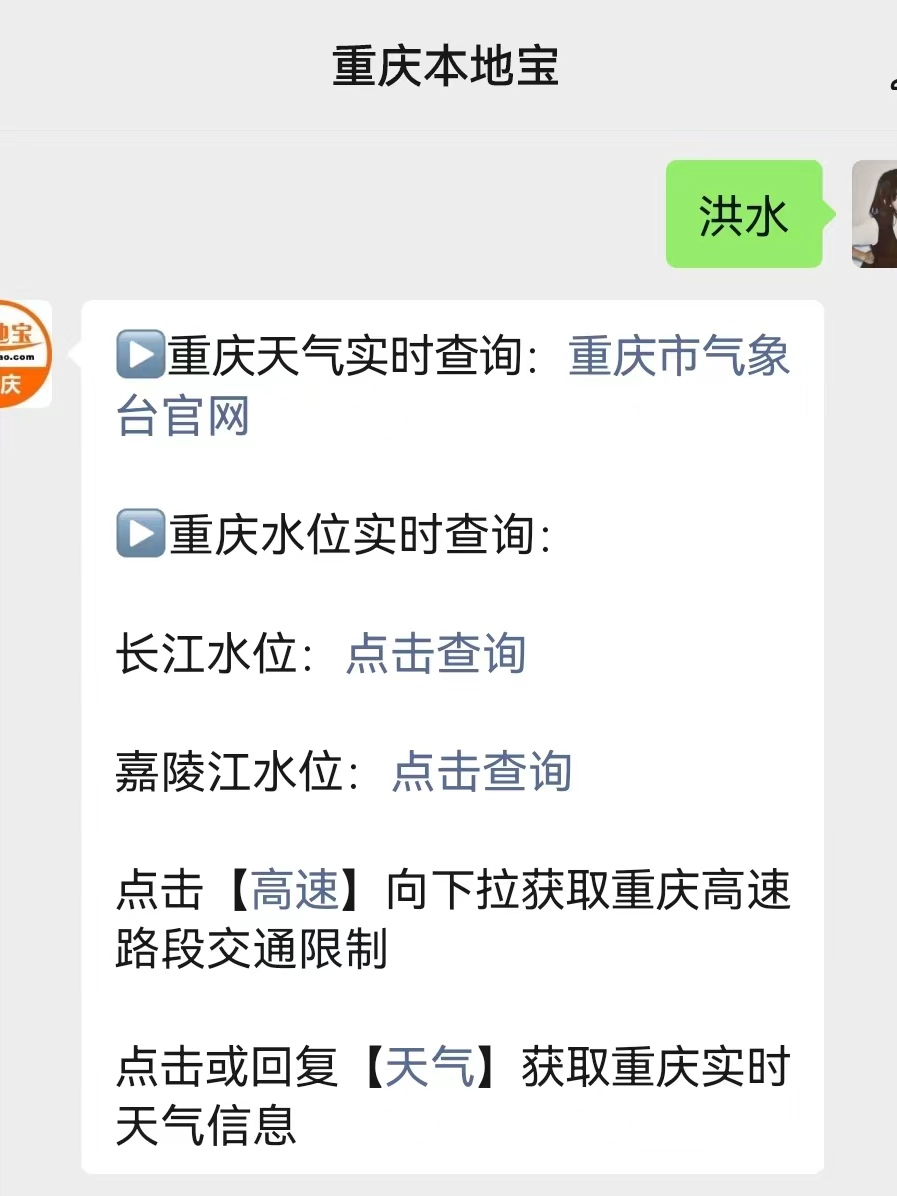View the sender's profile photo avatar

875,214
